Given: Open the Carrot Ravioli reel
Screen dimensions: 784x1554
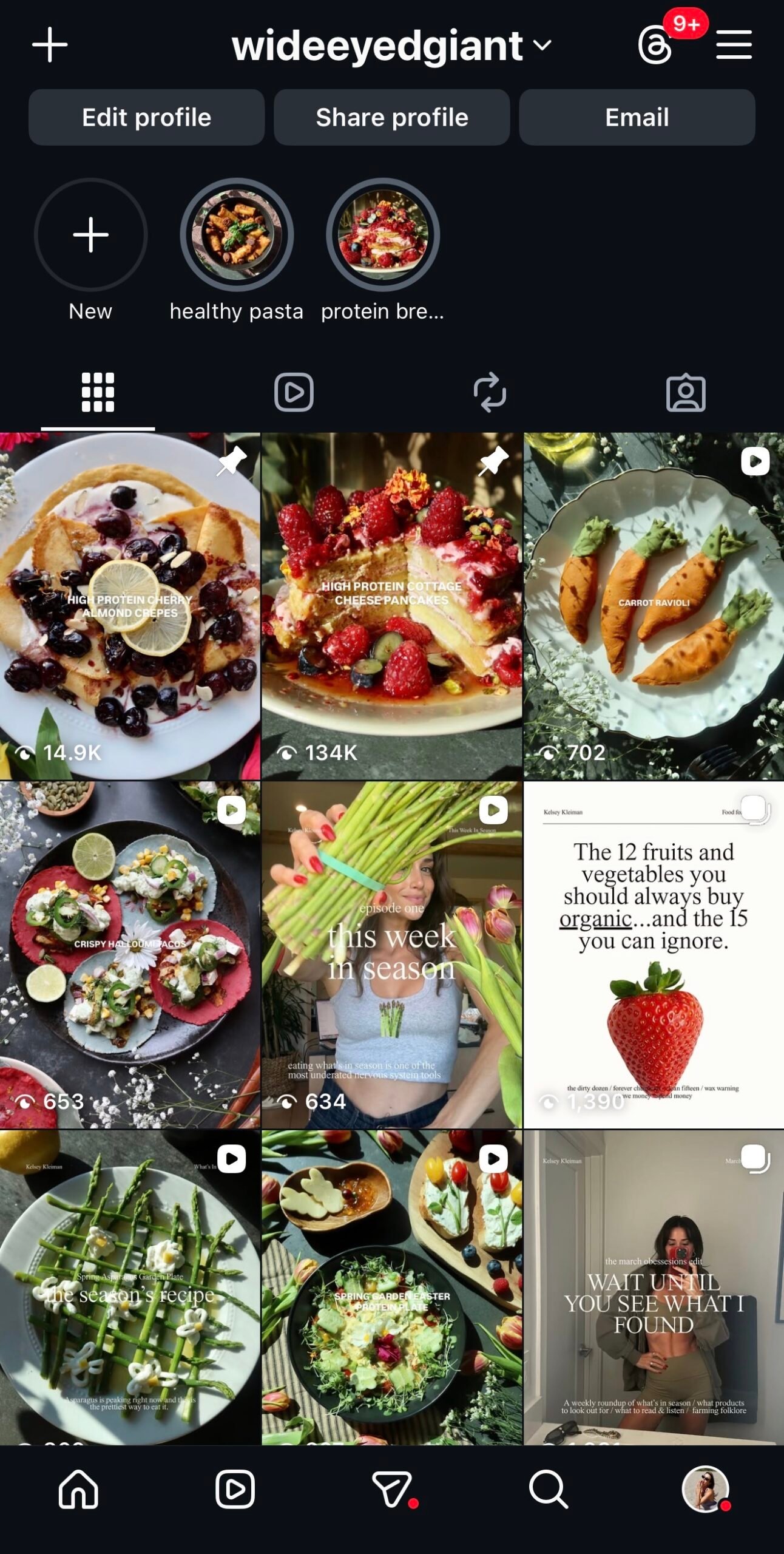Looking at the screenshot, I should coord(654,606).
